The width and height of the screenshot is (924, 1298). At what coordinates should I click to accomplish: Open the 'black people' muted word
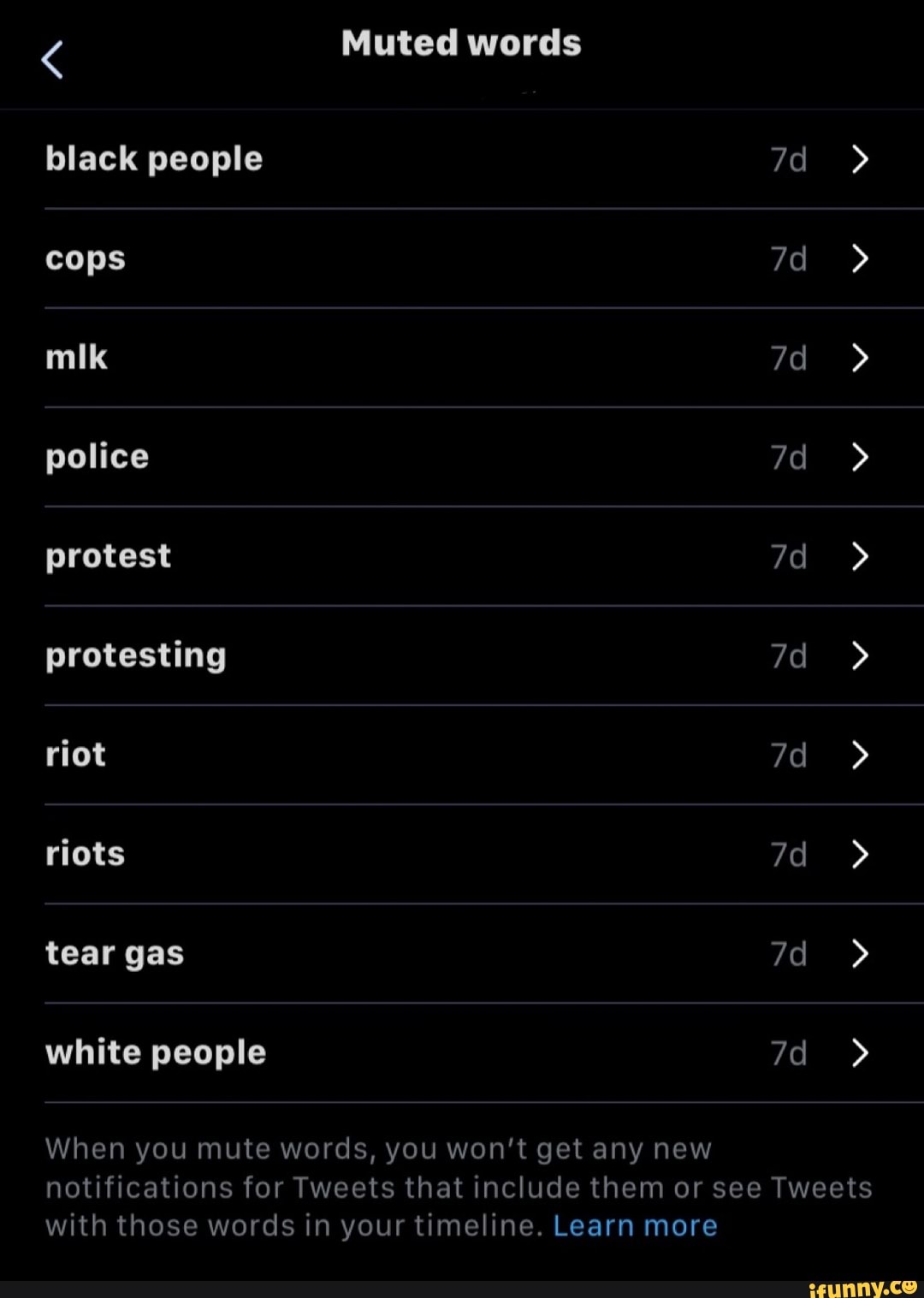pyautogui.click(x=154, y=159)
